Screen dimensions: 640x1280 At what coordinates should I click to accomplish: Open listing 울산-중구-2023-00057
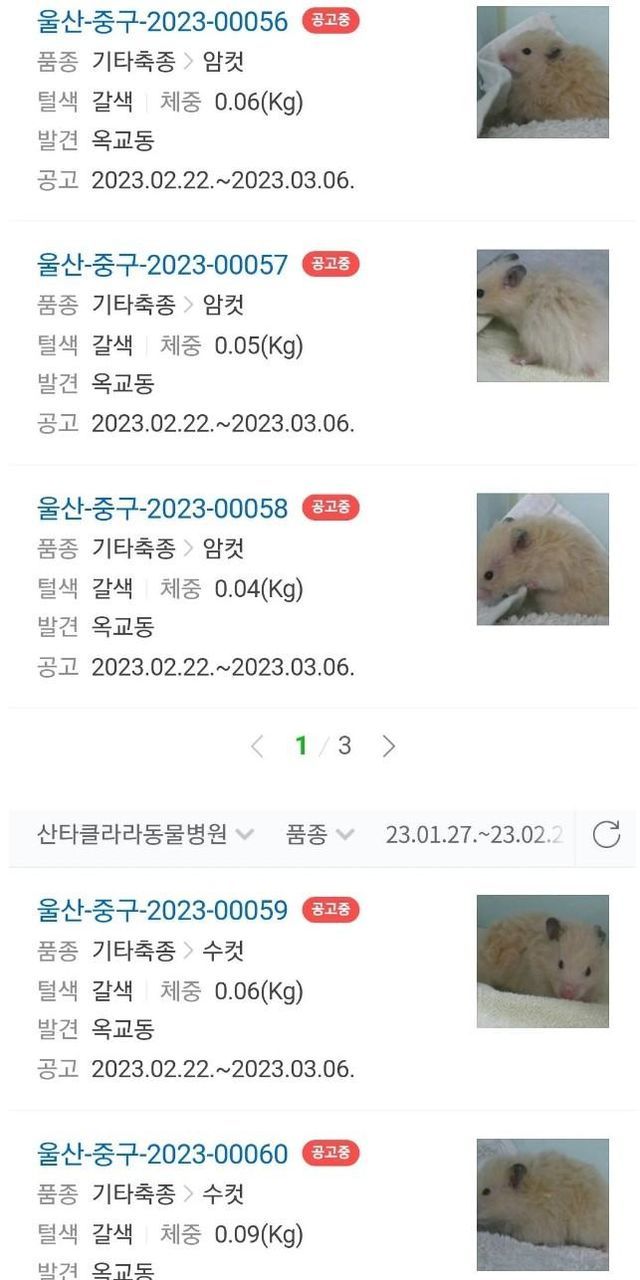tap(162, 265)
